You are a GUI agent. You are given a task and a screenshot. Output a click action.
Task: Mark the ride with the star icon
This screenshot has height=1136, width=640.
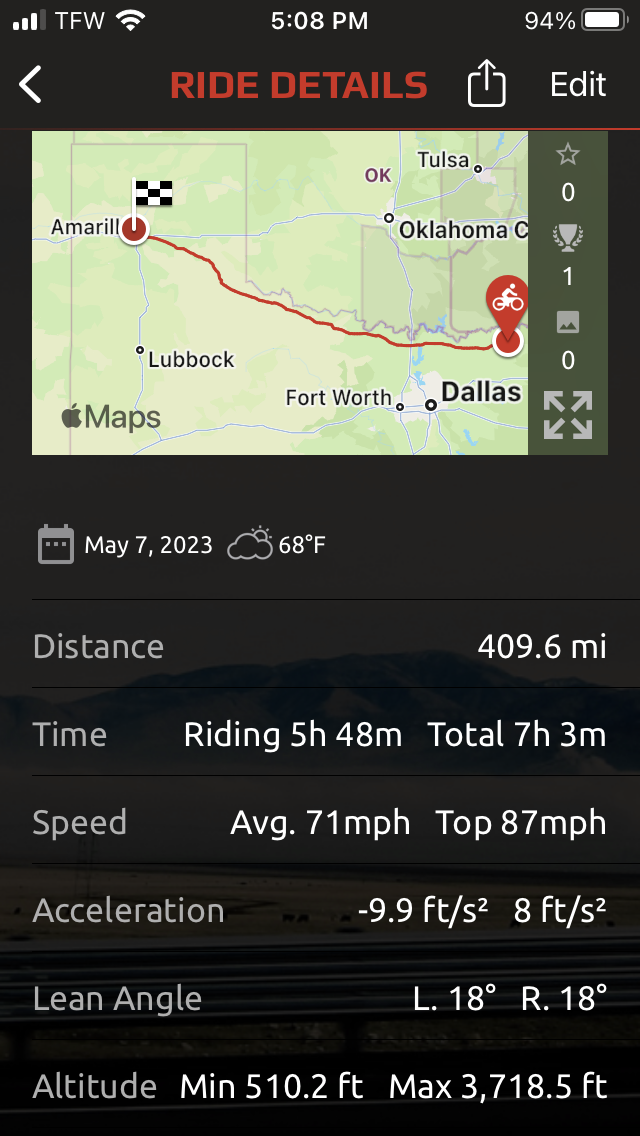(568, 155)
